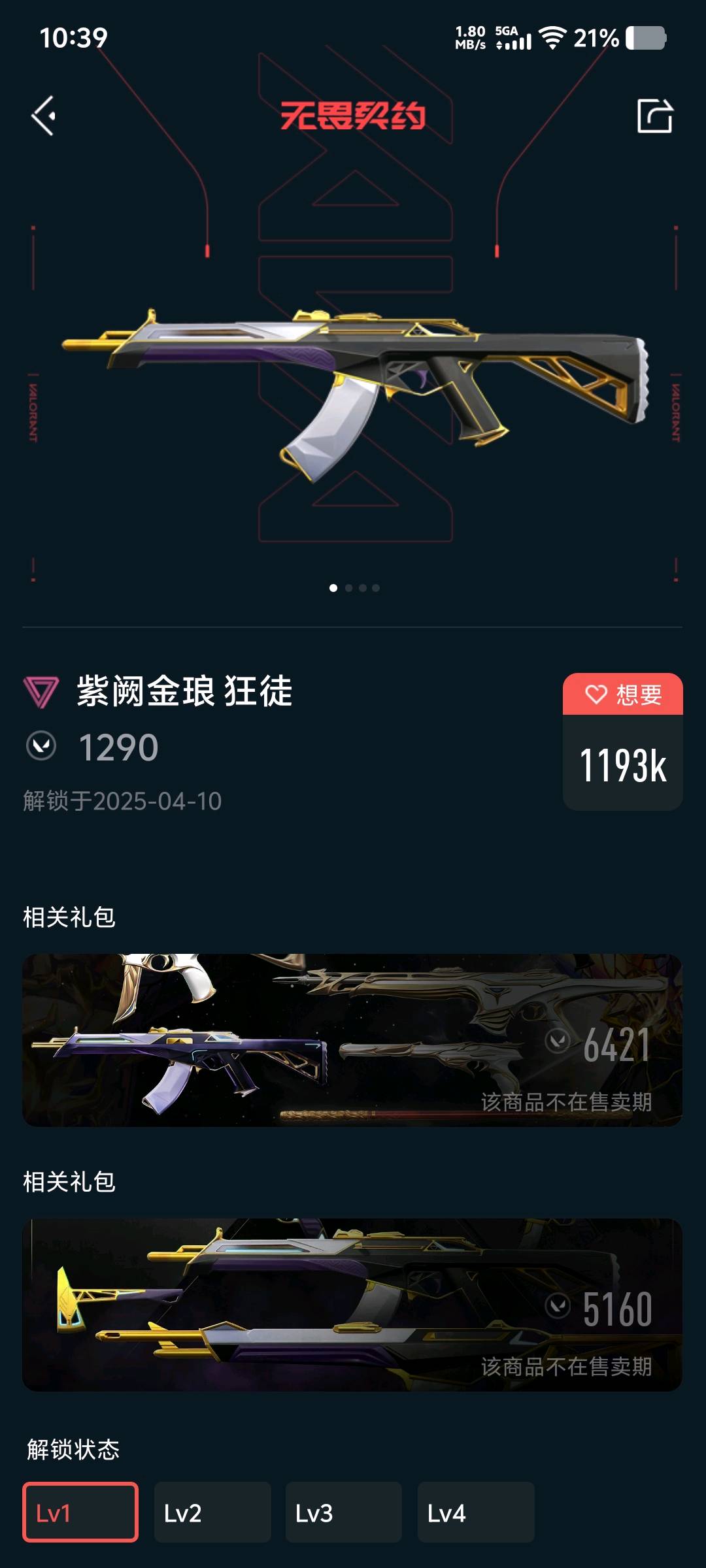
Task: Share this weapon skin page
Action: click(x=654, y=116)
